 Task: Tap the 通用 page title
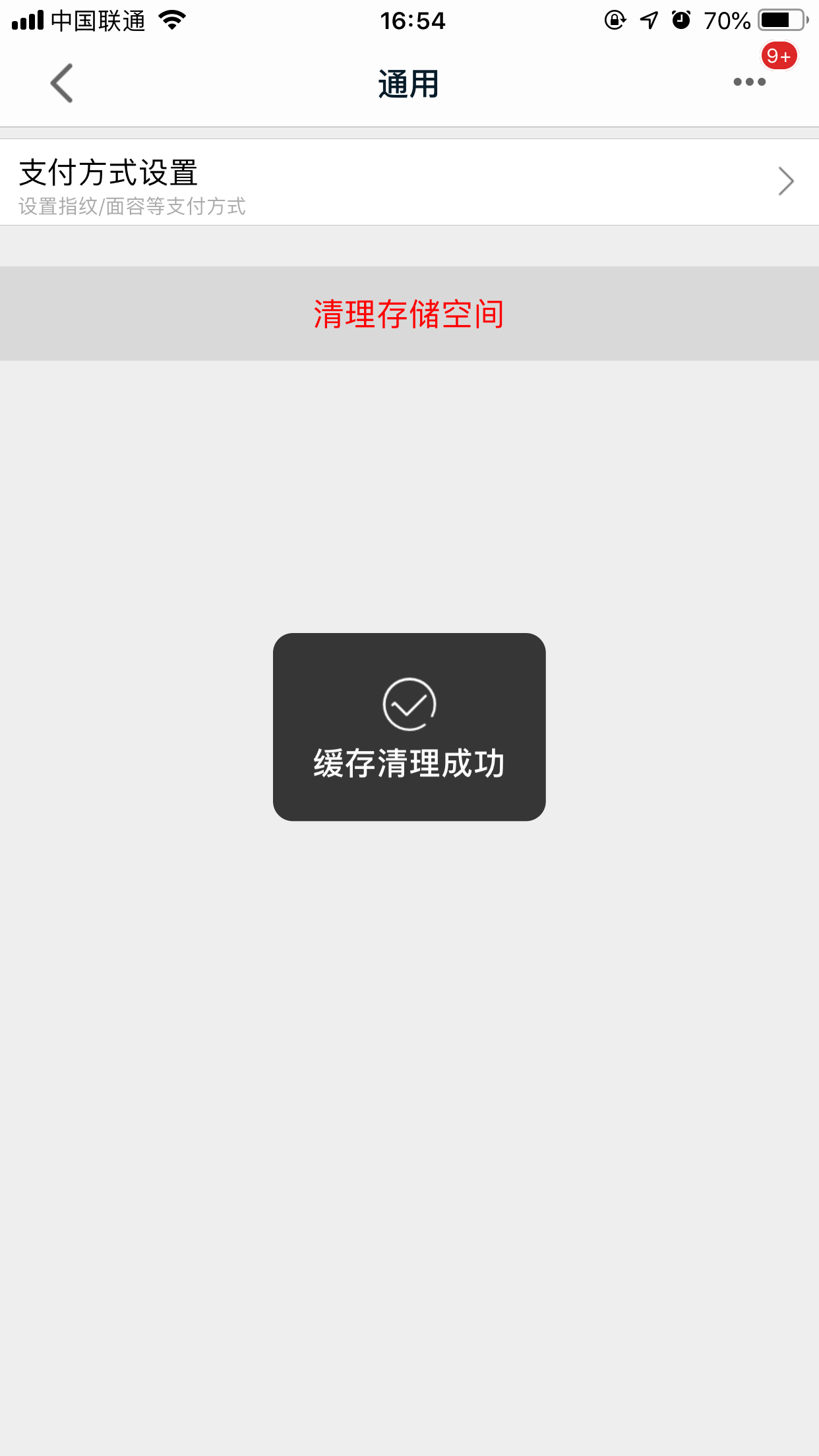point(409,84)
